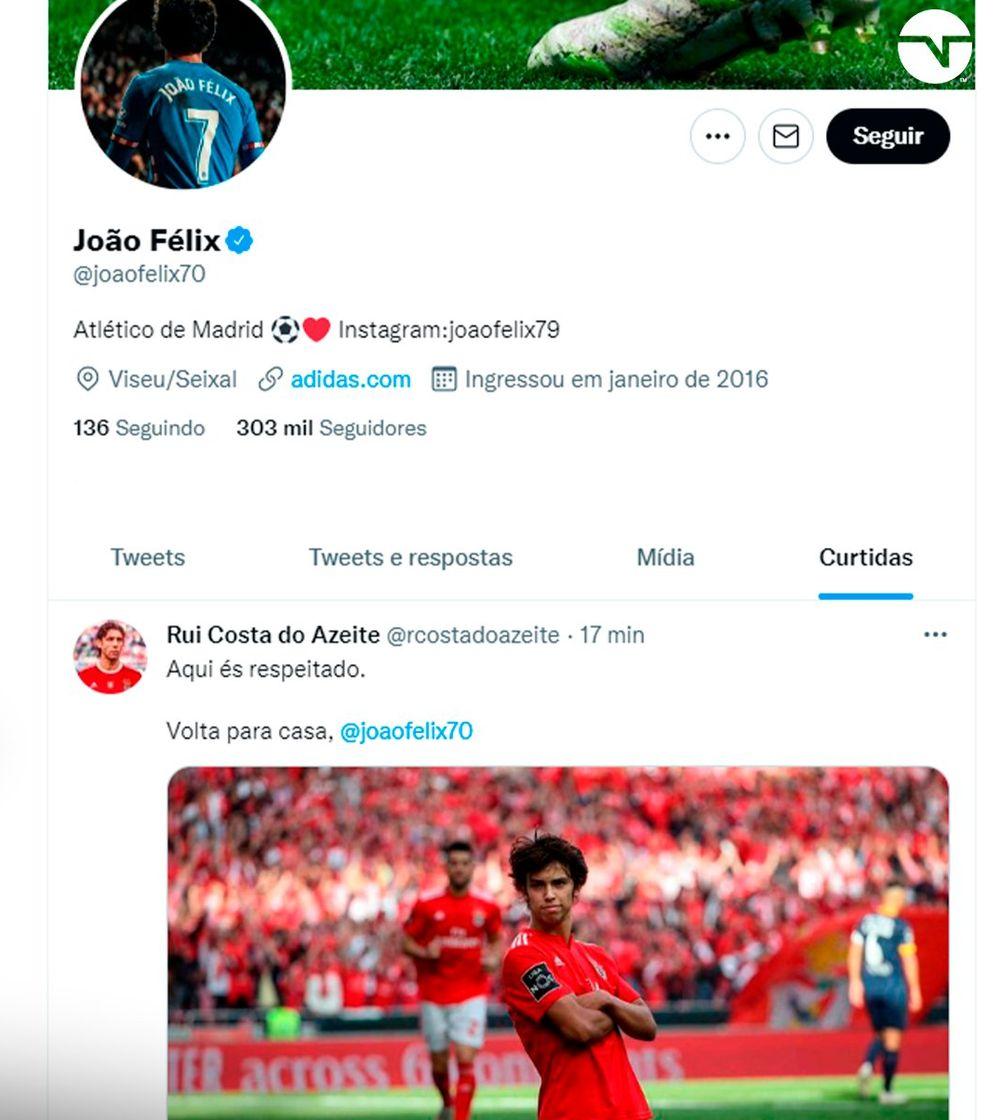The image size is (1000, 1120).
Task: Tap the Seguir button to follow João Félix
Action: (887, 136)
